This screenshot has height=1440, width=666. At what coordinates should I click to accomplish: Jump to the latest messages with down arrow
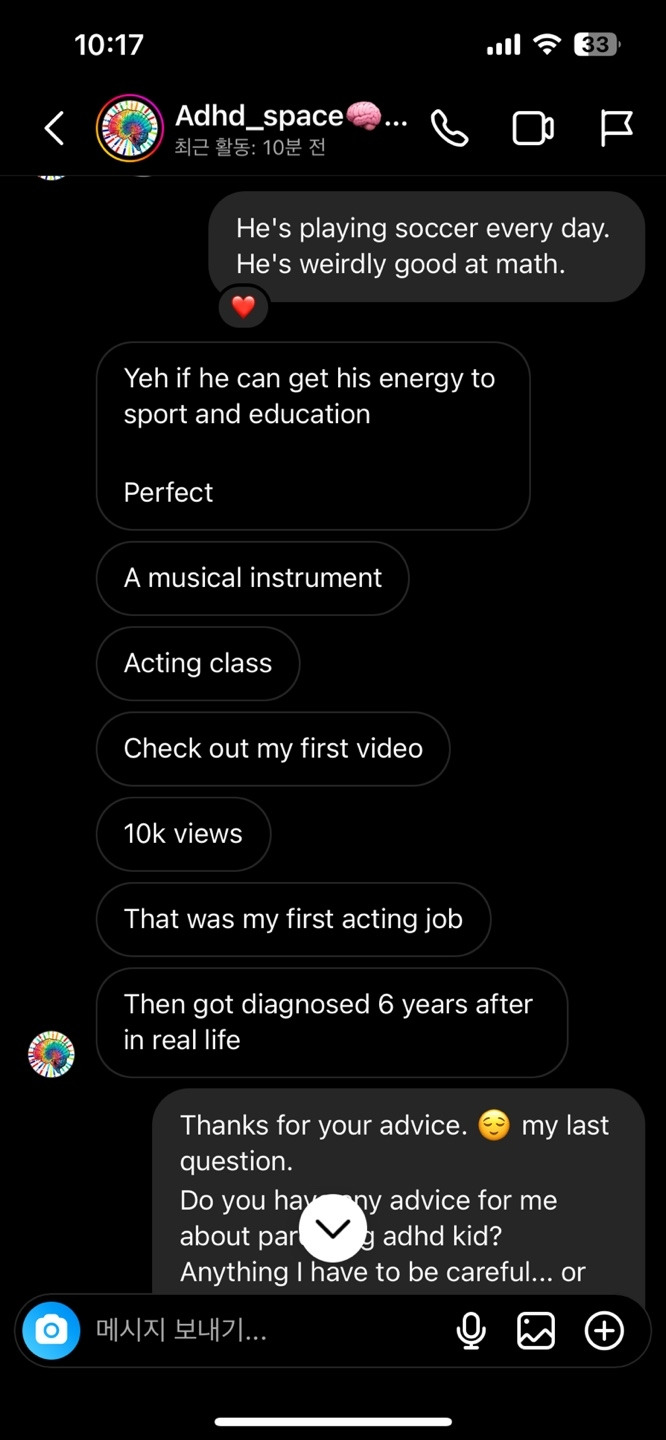click(333, 1228)
